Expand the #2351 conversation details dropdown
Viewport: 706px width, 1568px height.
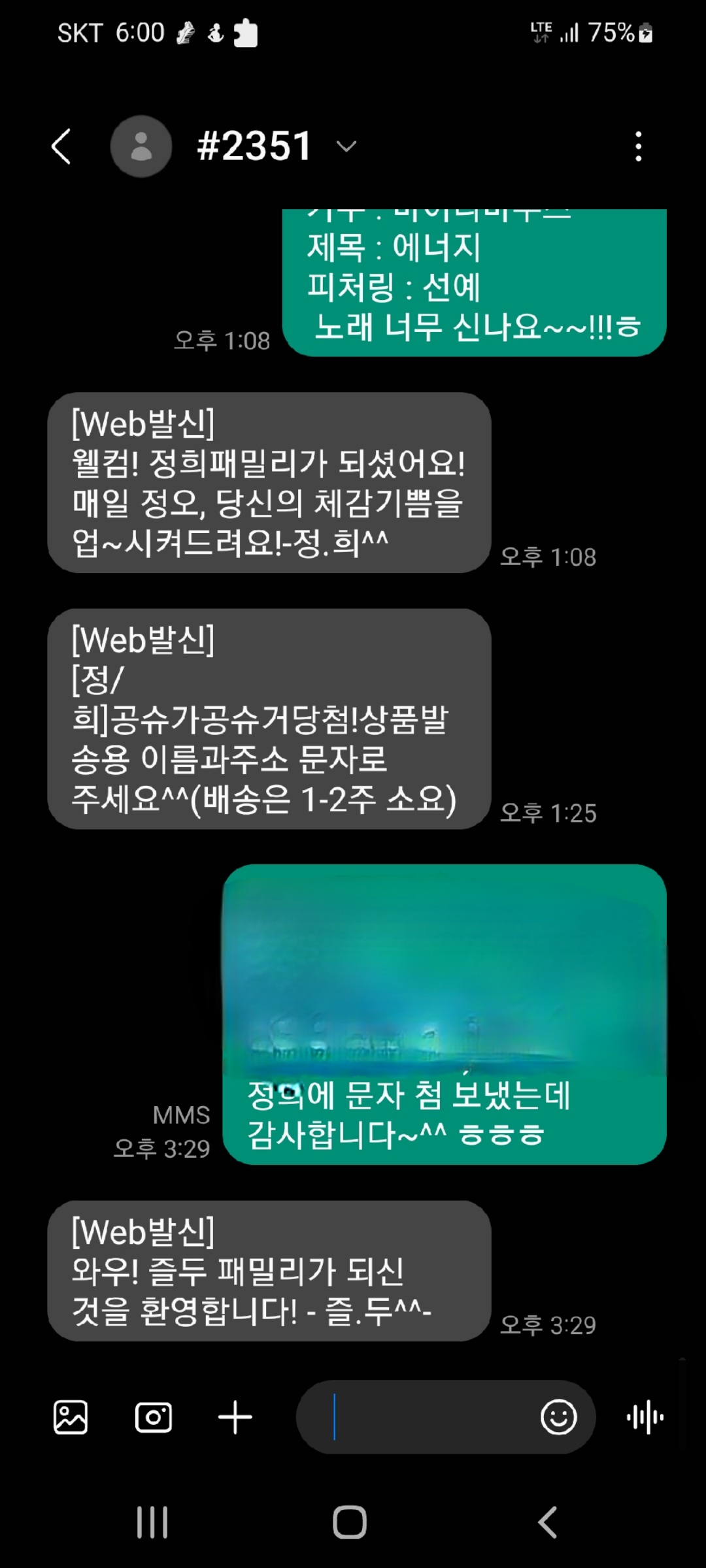click(x=346, y=146)
